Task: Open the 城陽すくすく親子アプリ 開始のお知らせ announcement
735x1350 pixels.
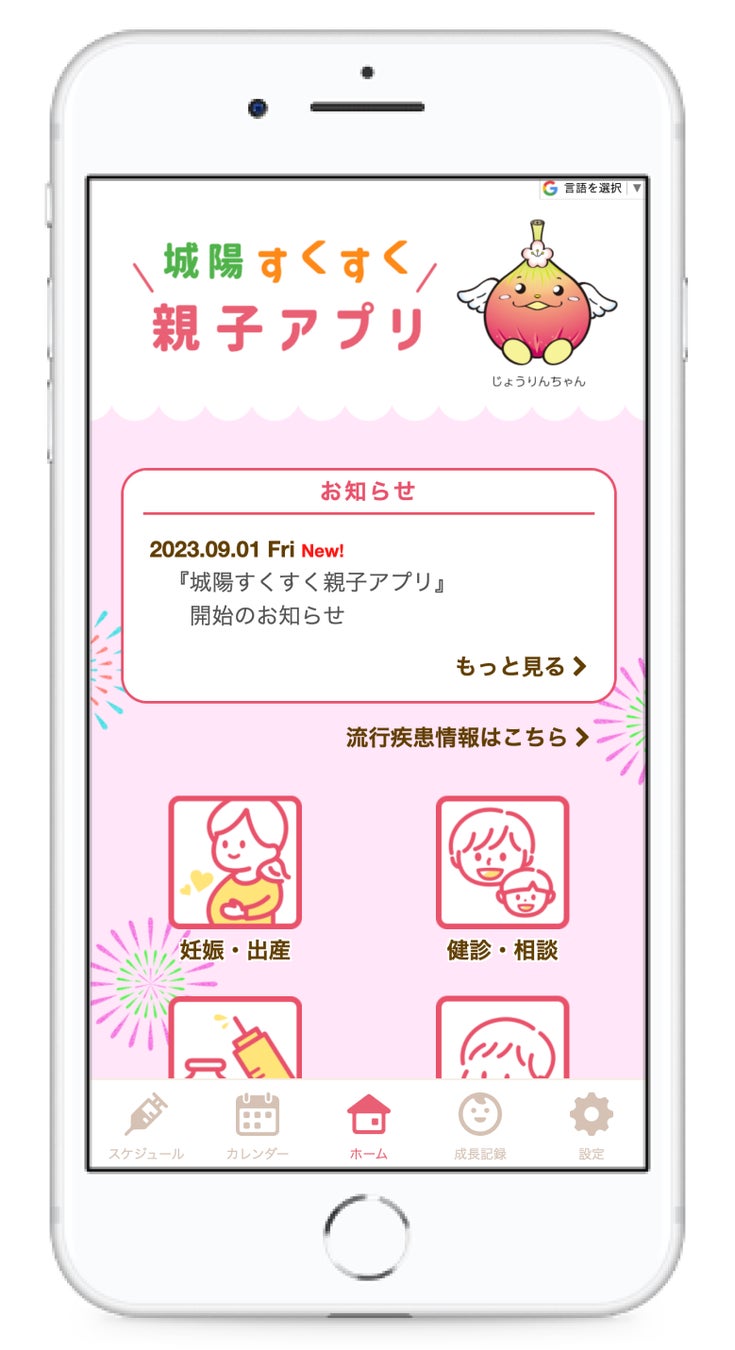Action: pos(310,598)
